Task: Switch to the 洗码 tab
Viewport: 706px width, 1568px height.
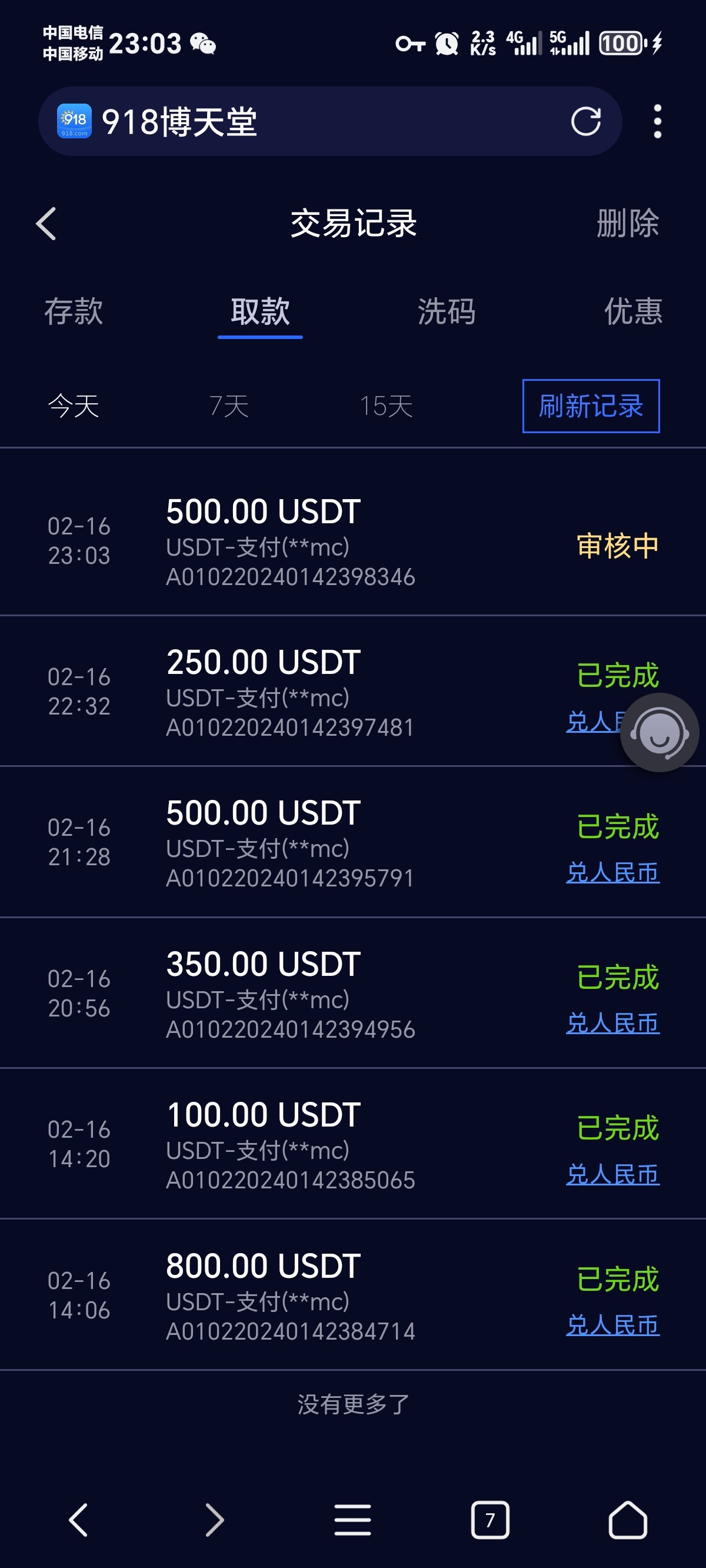Action: click(x=446, y=311)
